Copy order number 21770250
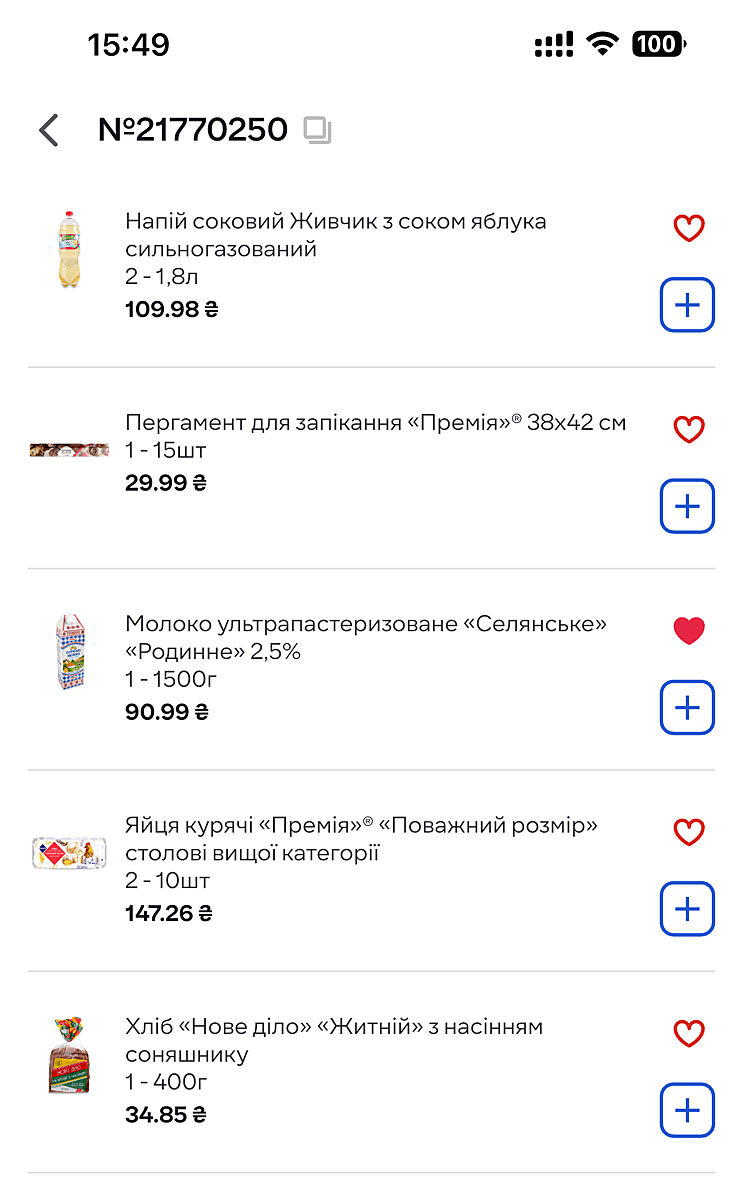 [x=318, y=131]
